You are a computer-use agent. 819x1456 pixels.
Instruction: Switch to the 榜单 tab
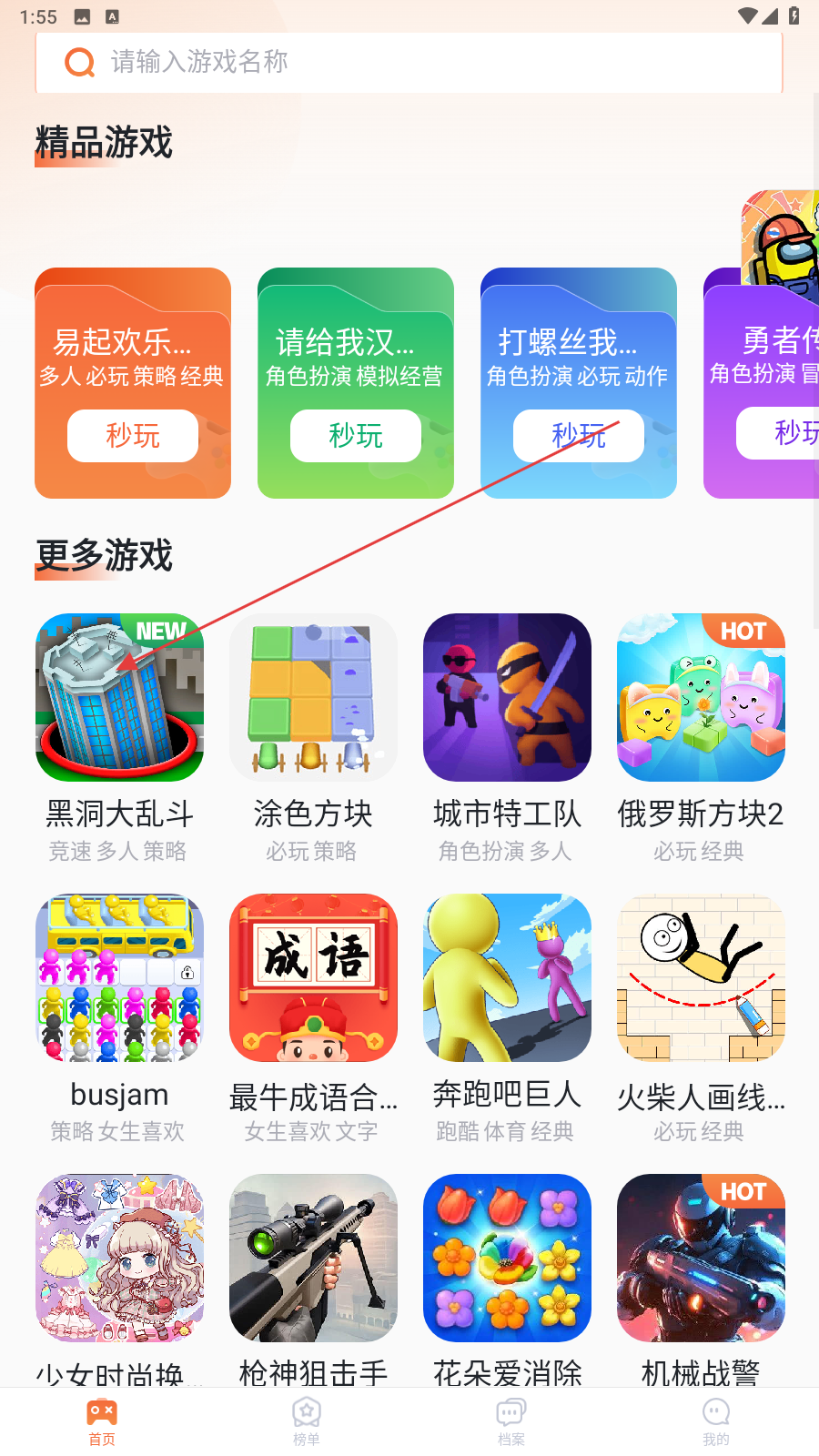point(307,1421)
